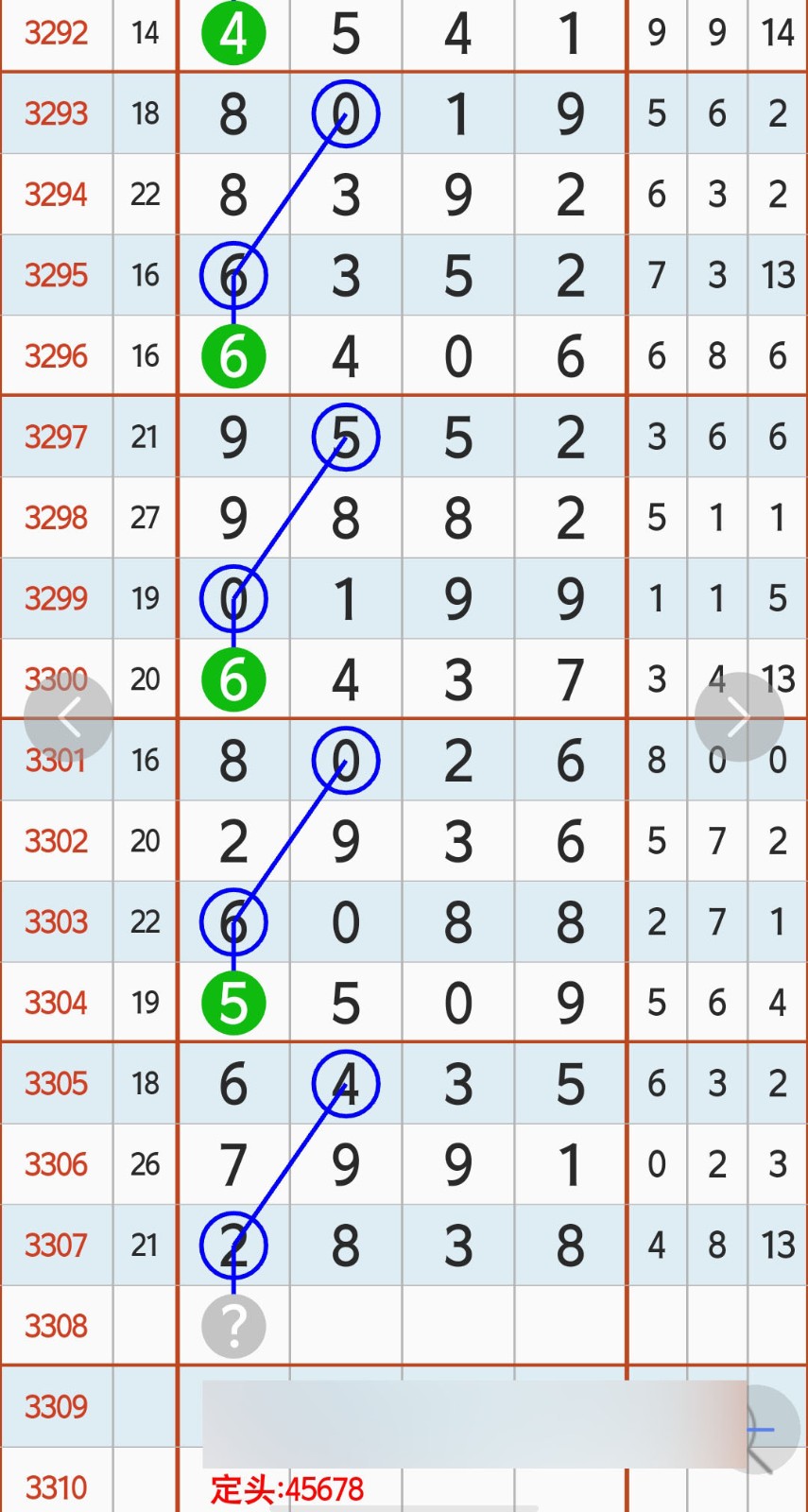808x1512 pixels.
Task: Select the green circled 4 in period 3292
Action: [233, 33]
